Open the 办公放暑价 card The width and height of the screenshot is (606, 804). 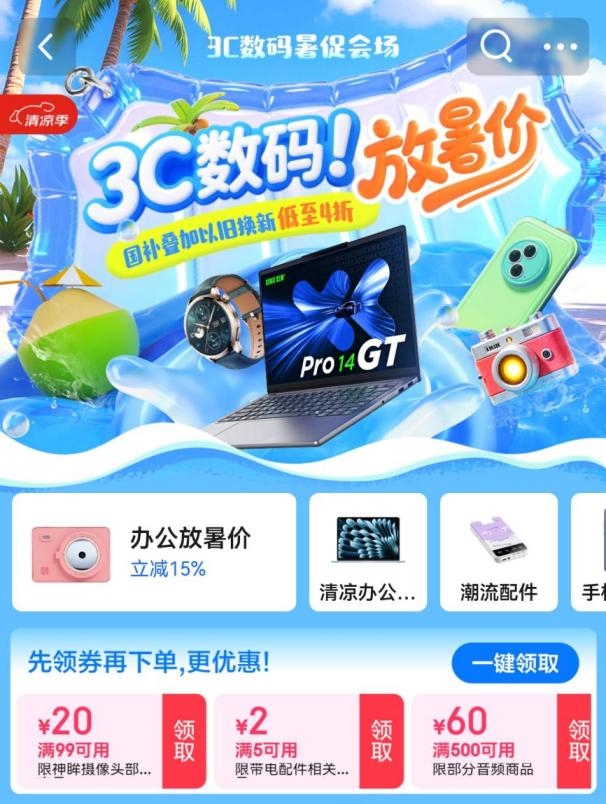tap(153, 551)
